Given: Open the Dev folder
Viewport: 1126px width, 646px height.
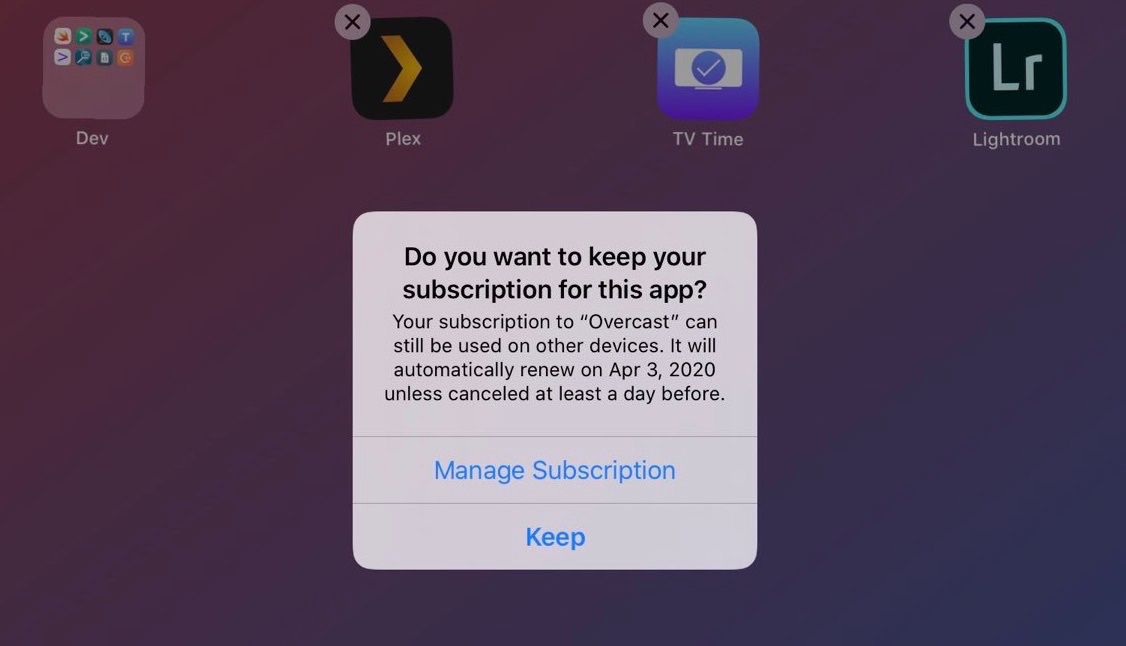Looking at the screenshot, I should [x=93, y=68].
